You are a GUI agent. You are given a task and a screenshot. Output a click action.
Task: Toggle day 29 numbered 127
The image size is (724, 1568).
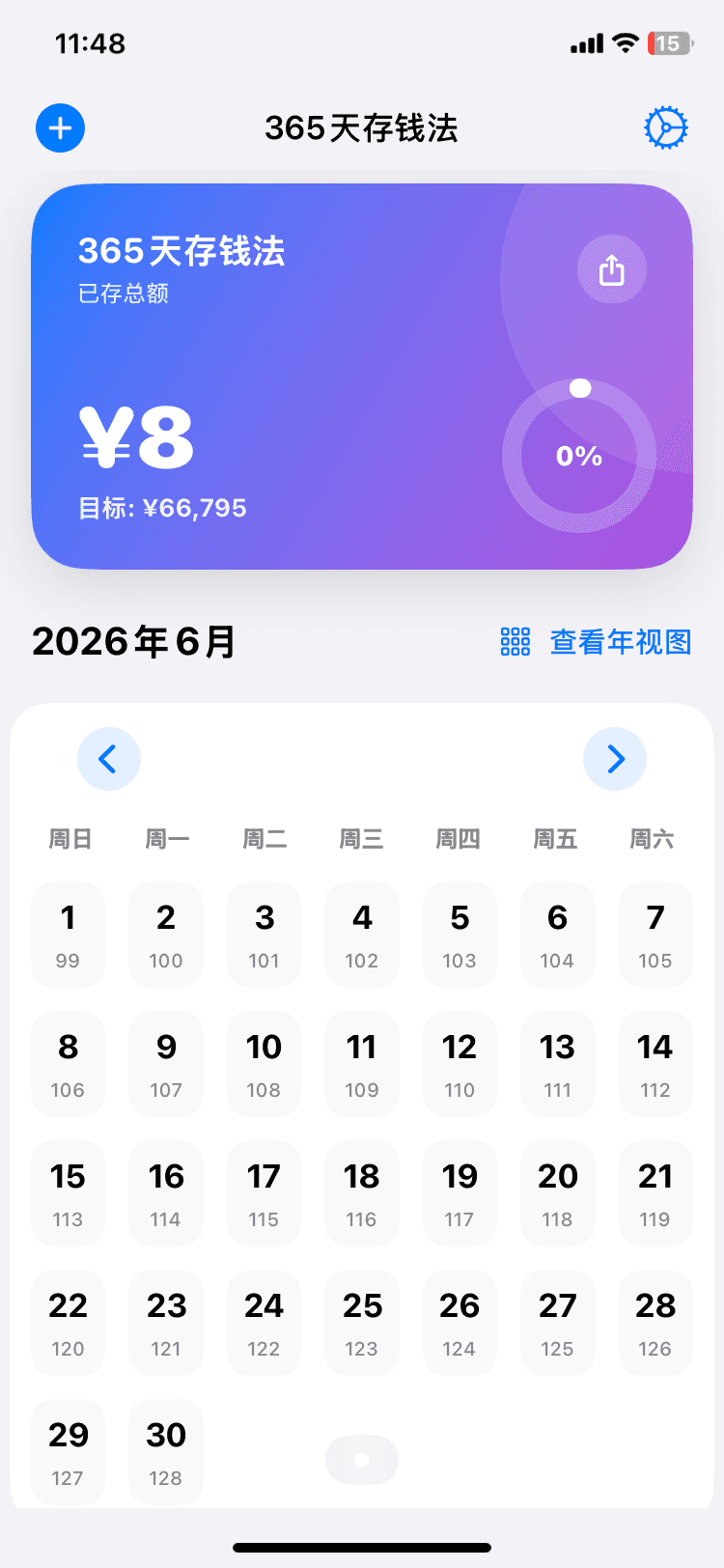(x=68, y=1452)
